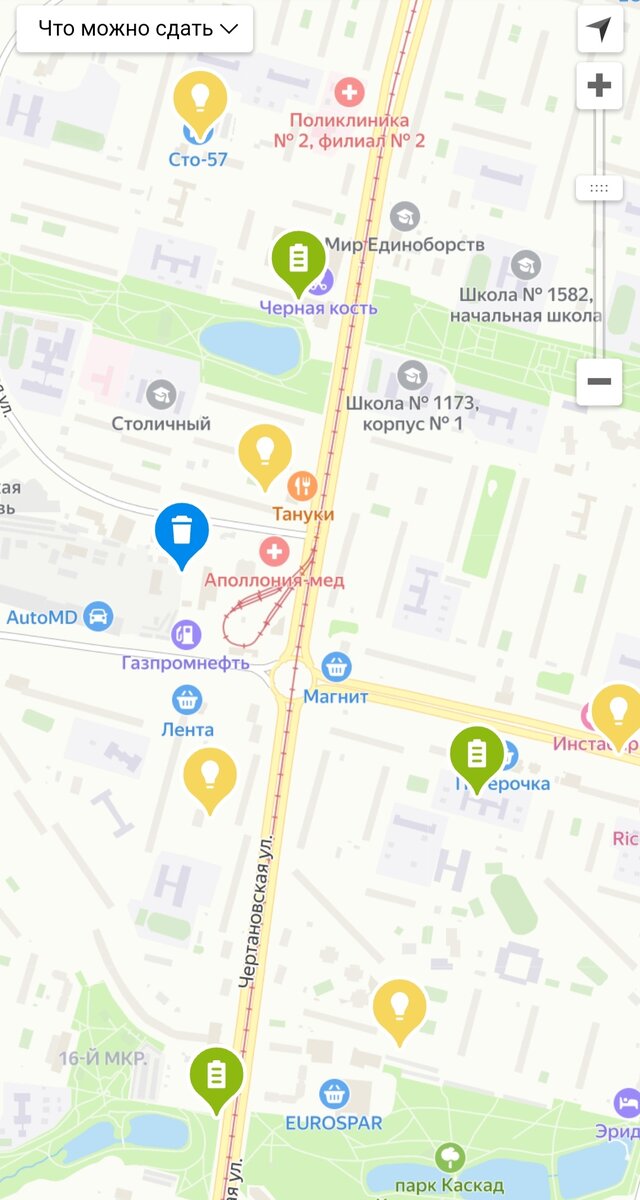This screenshot has width=640, height=1200.
Task: Center map on my location
Action: click(x=599, y=30)
